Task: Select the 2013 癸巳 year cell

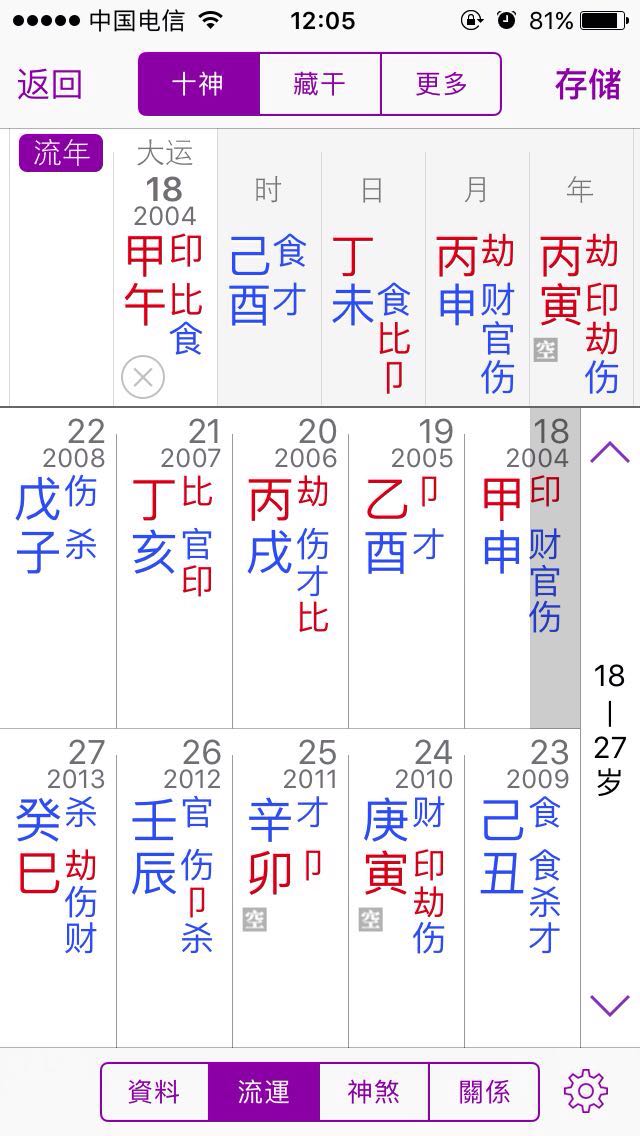Action: point(59,888)
